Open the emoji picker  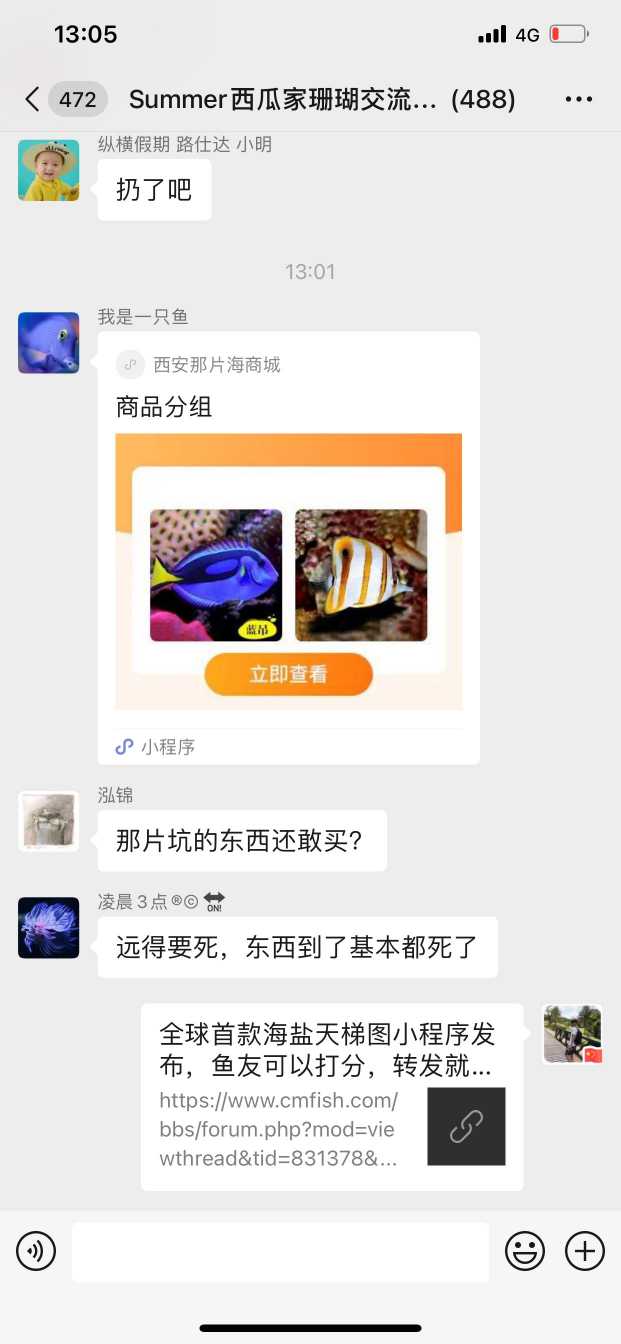525,1251
